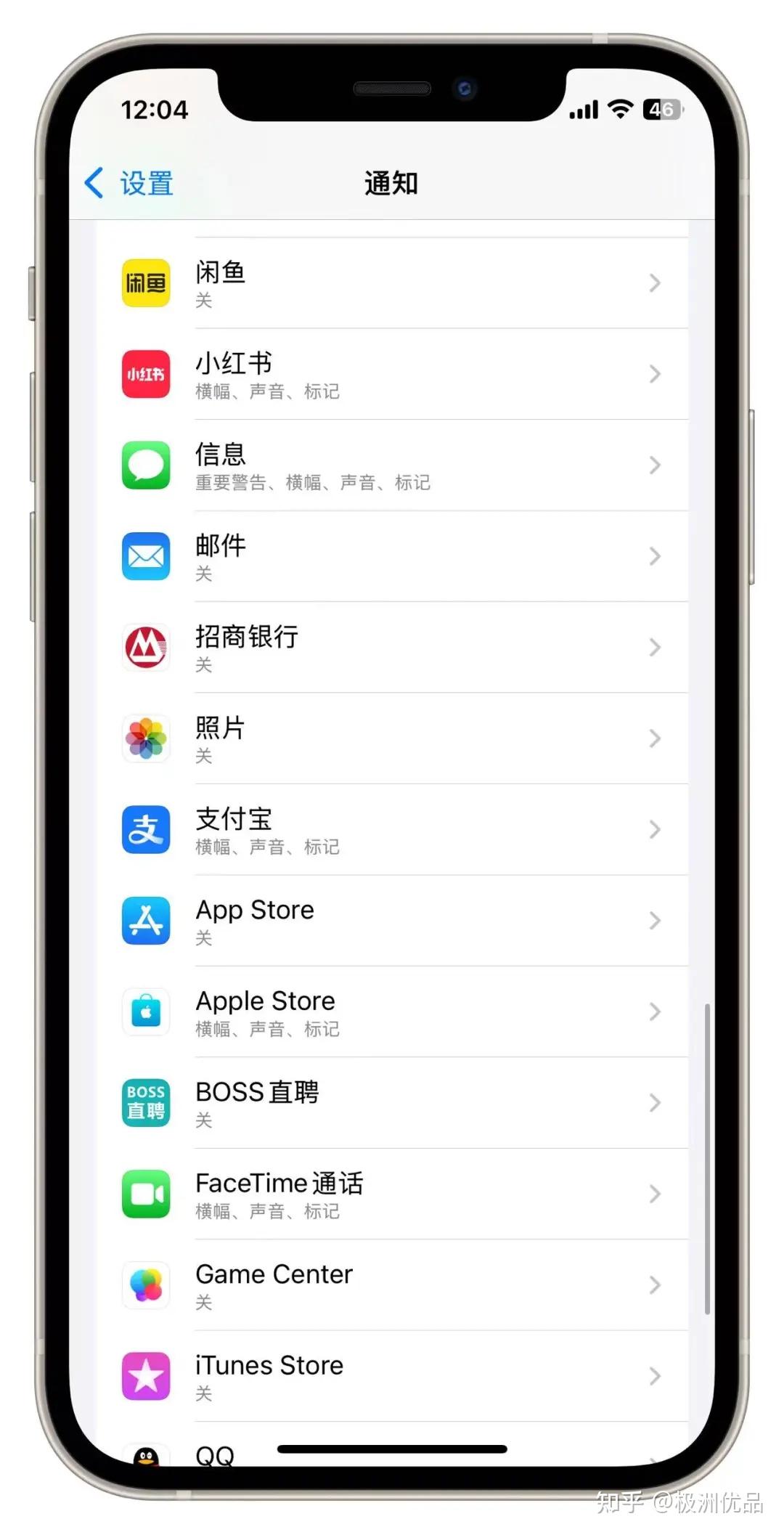Image resolution: width=784 pixels, height=1535 pixels.
Task: Tap the Game Center row
Action: click(x=392, y=1285)
